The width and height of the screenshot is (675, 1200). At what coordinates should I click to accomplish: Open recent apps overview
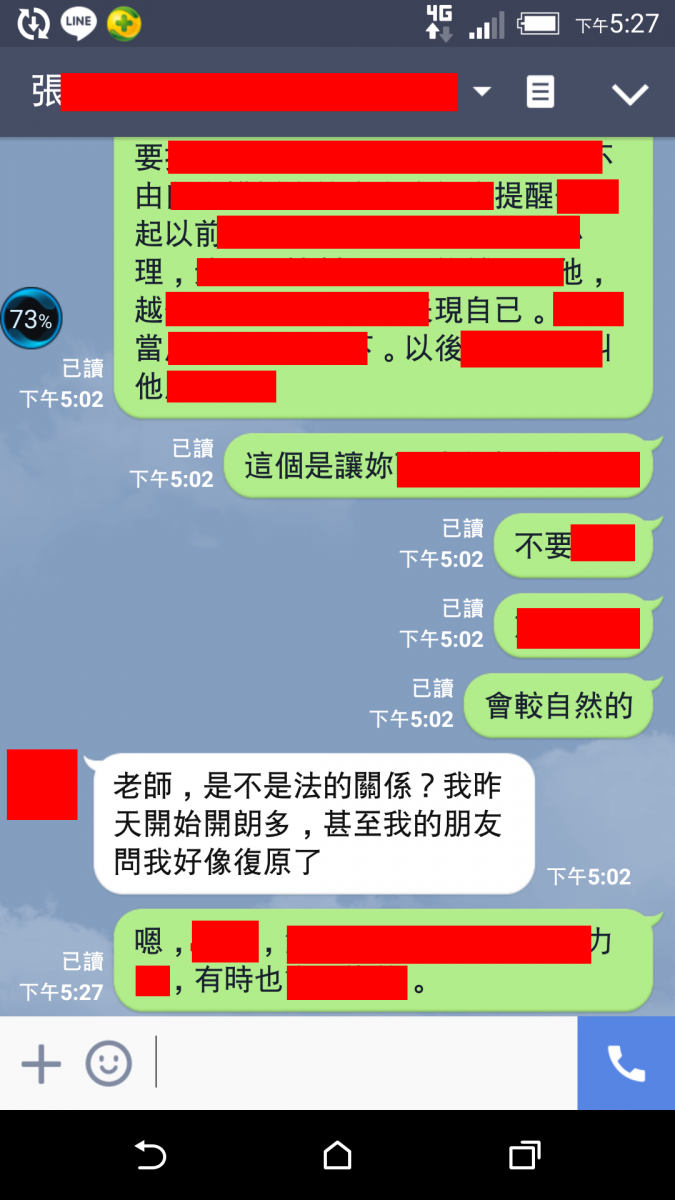pos(524,1155)
